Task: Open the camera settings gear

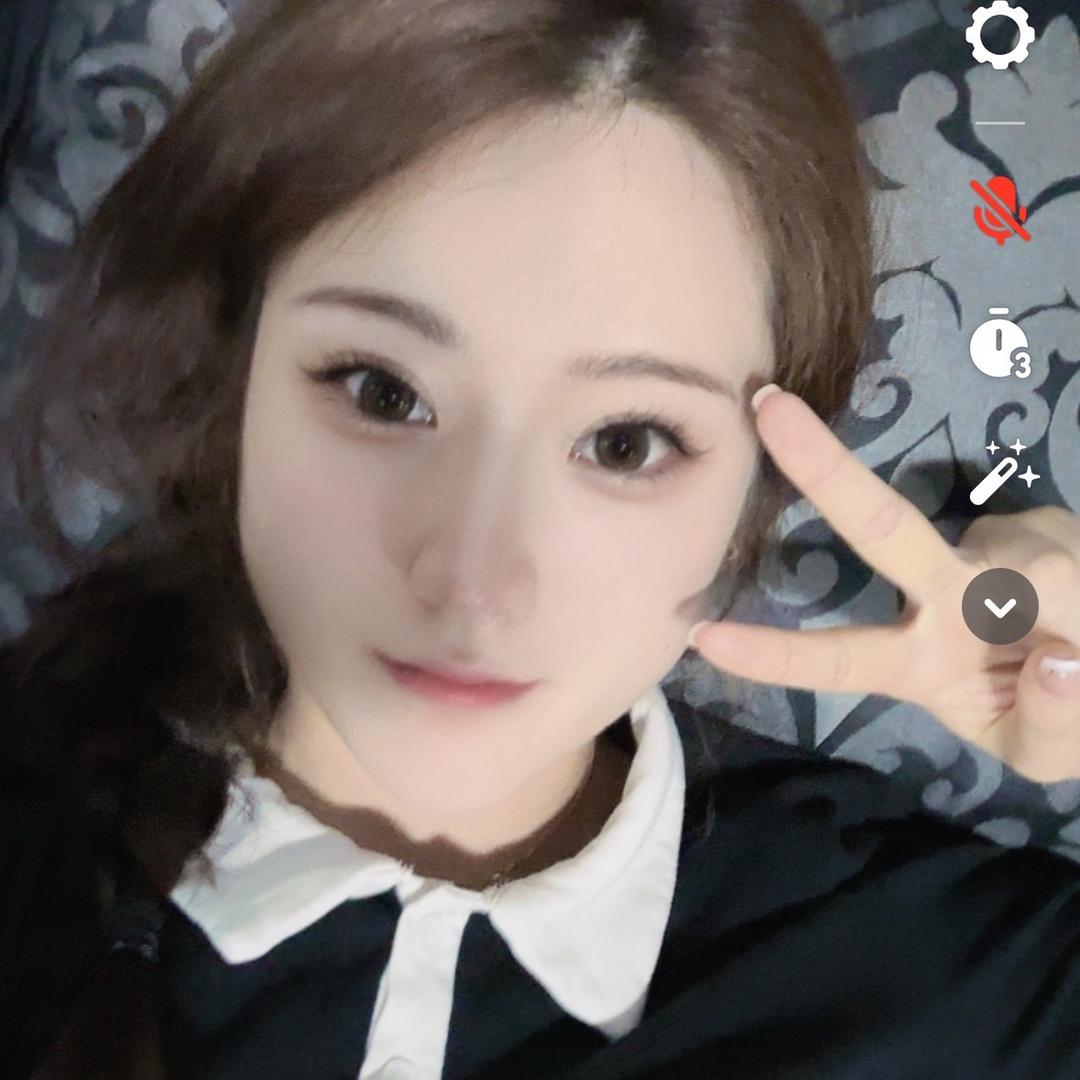Action: tap(999, 34)
